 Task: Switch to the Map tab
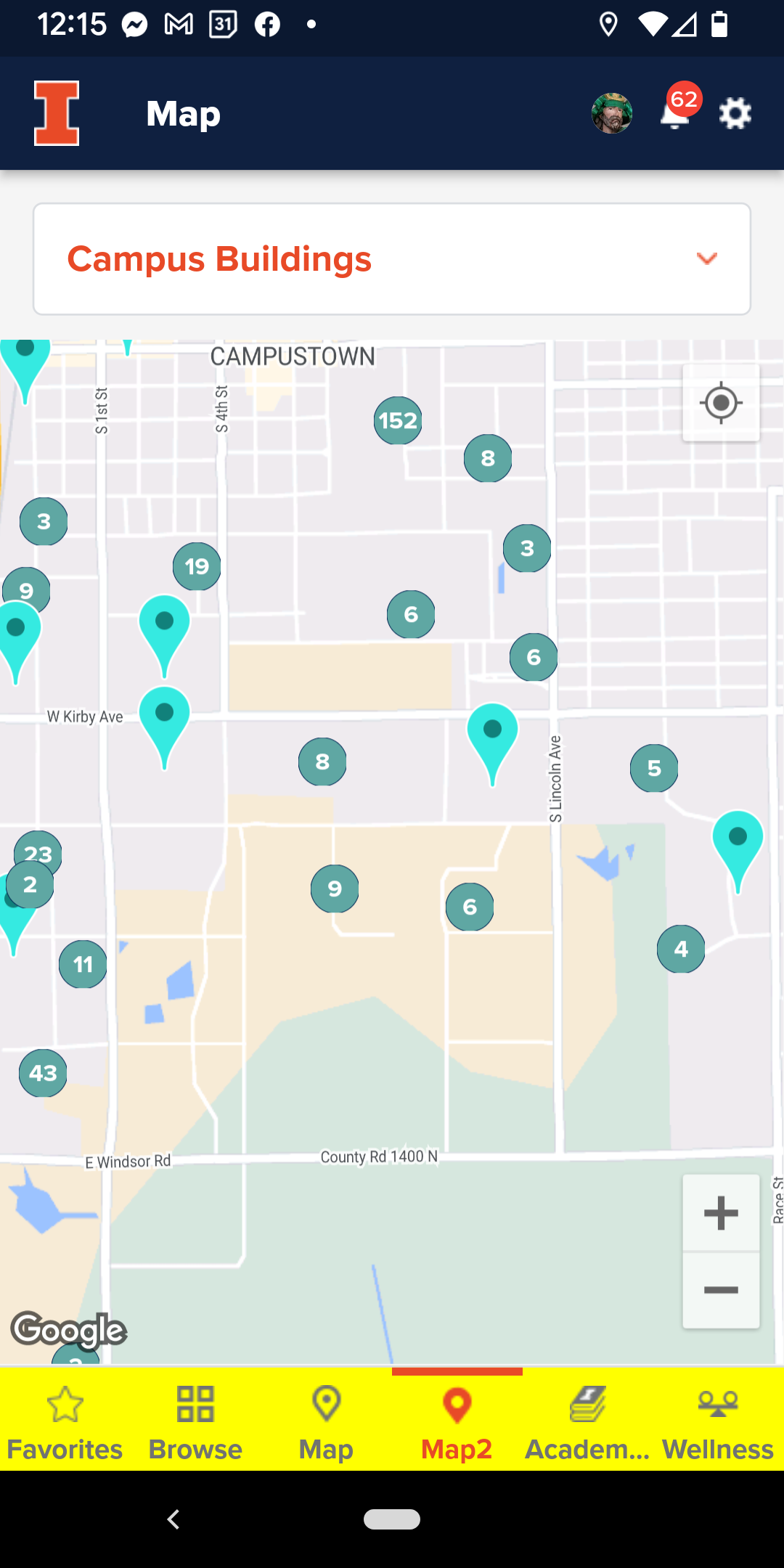[326, 1420]
